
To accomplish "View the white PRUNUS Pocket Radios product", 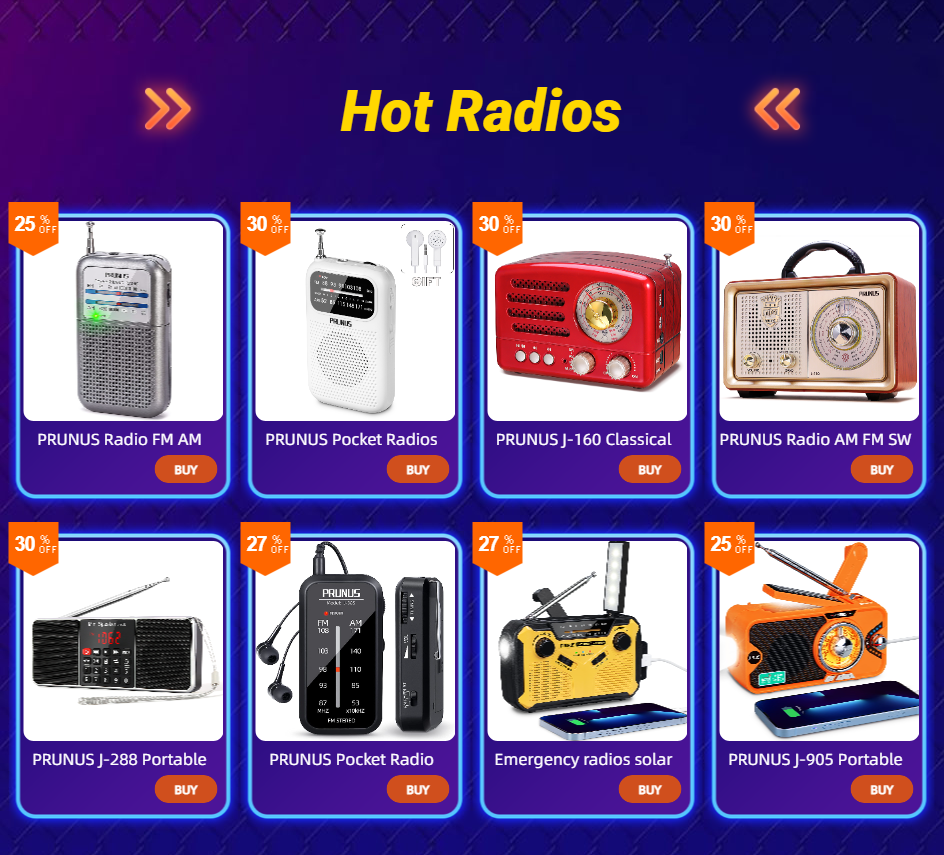I will coord(355,321).
